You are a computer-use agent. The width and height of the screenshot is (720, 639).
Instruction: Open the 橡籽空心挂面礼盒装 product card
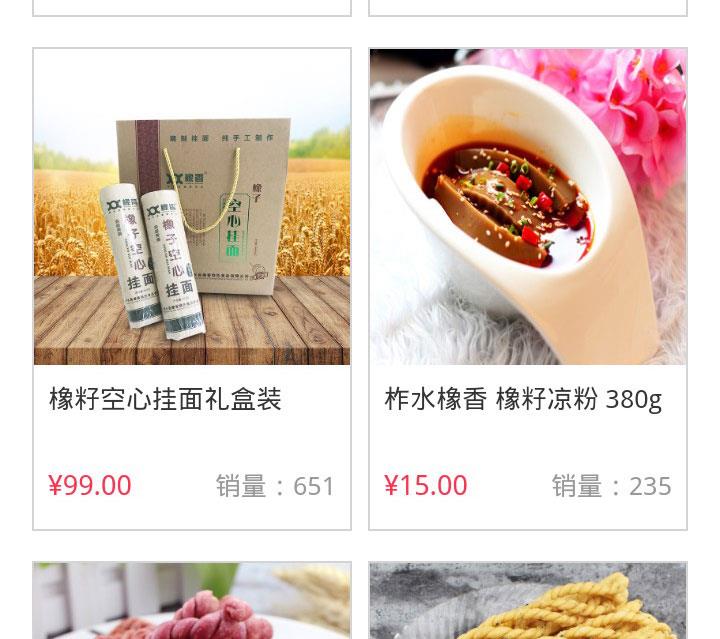click(x=192, y=289)
